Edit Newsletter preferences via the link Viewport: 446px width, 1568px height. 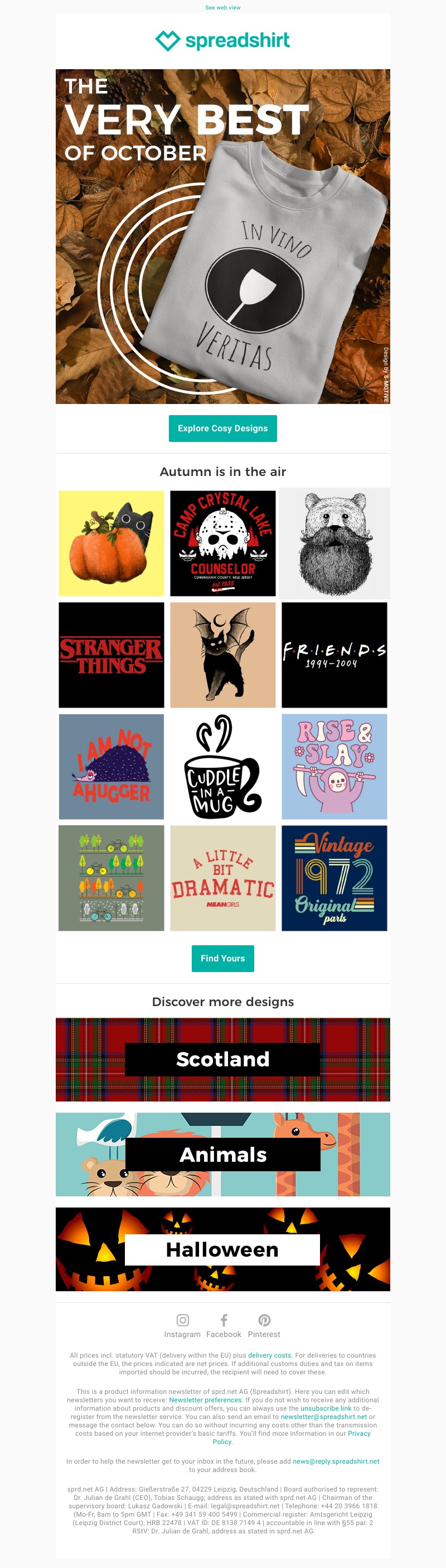(x=205, y=1400)
